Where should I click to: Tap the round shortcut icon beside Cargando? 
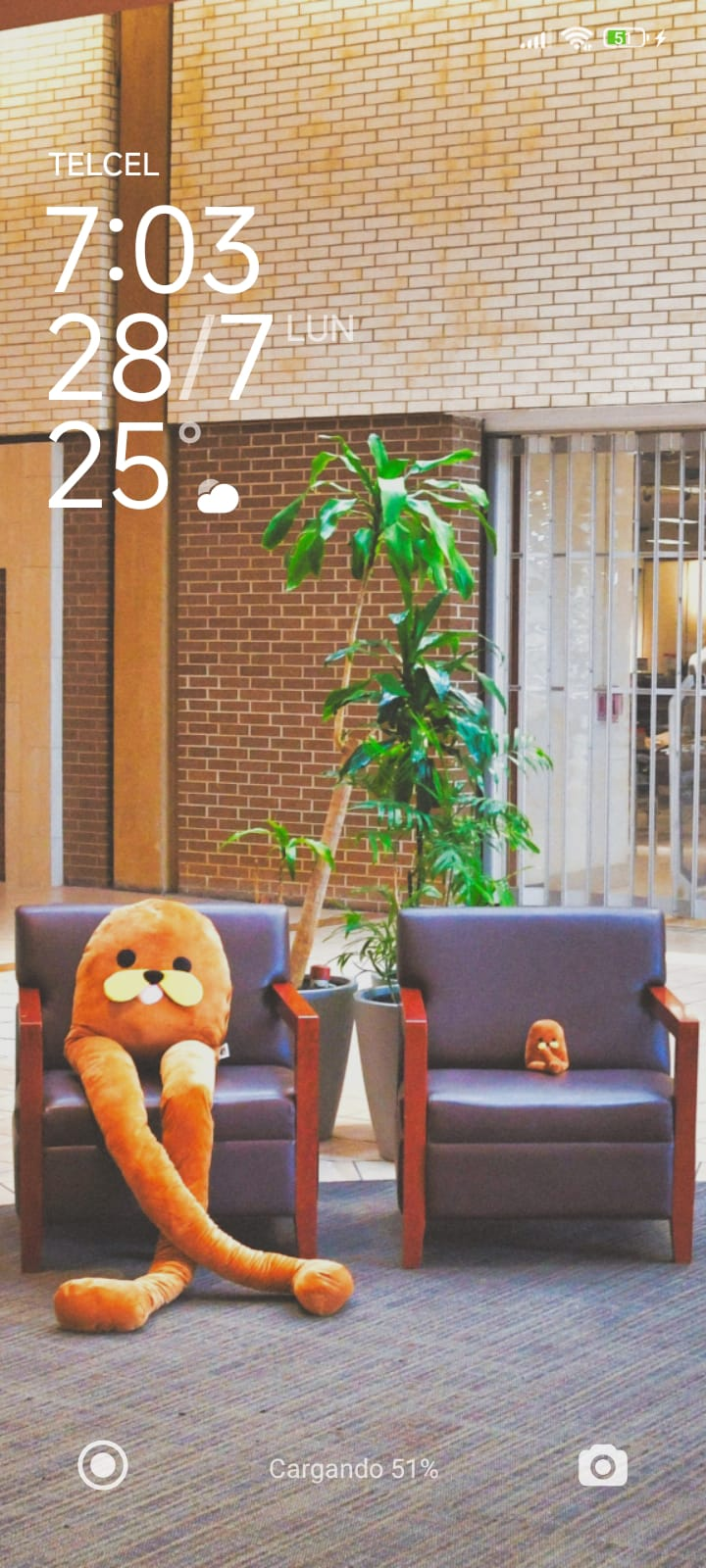(103, 1466)
